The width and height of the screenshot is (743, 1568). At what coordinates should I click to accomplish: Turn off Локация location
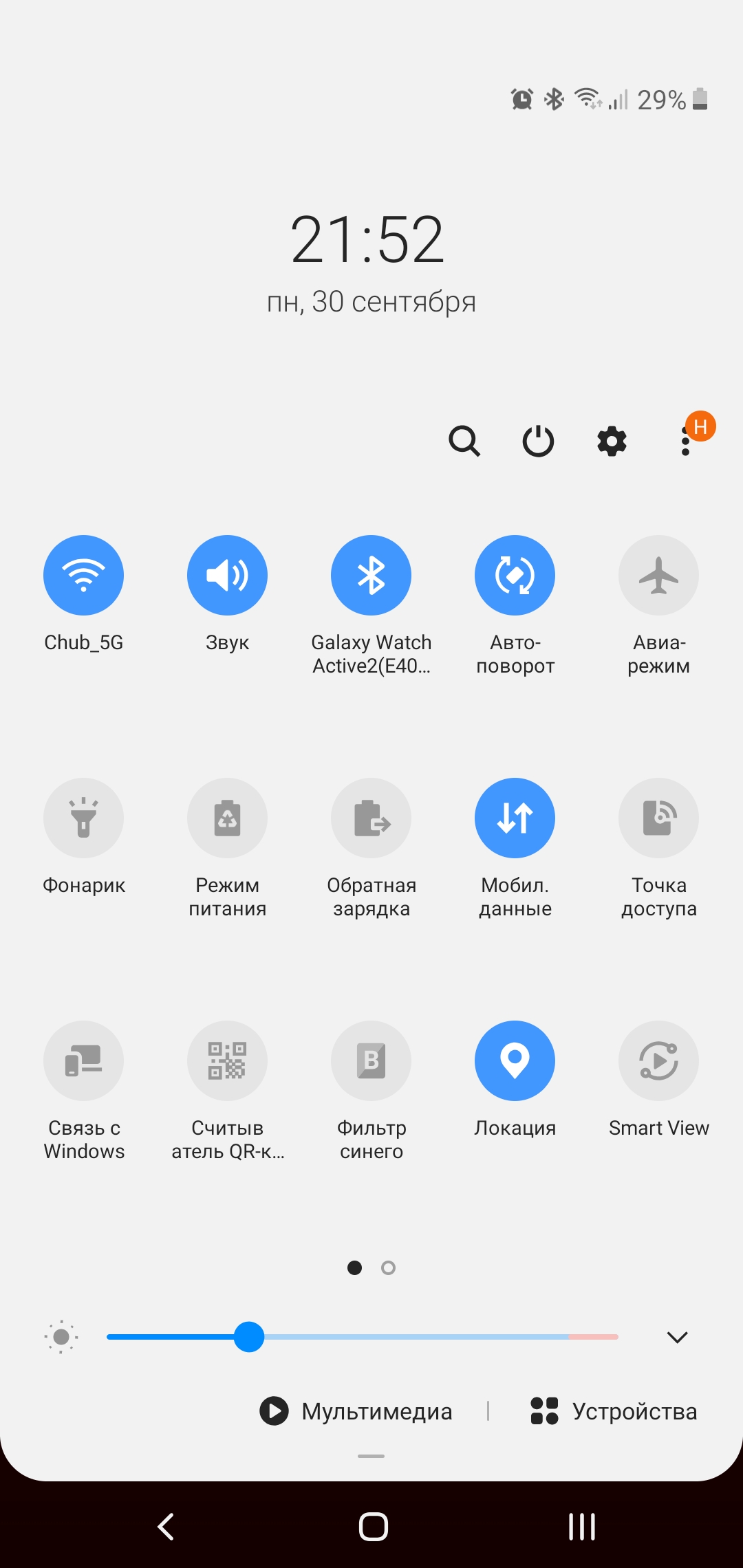pyautogui.click(x=515, y=1060)
